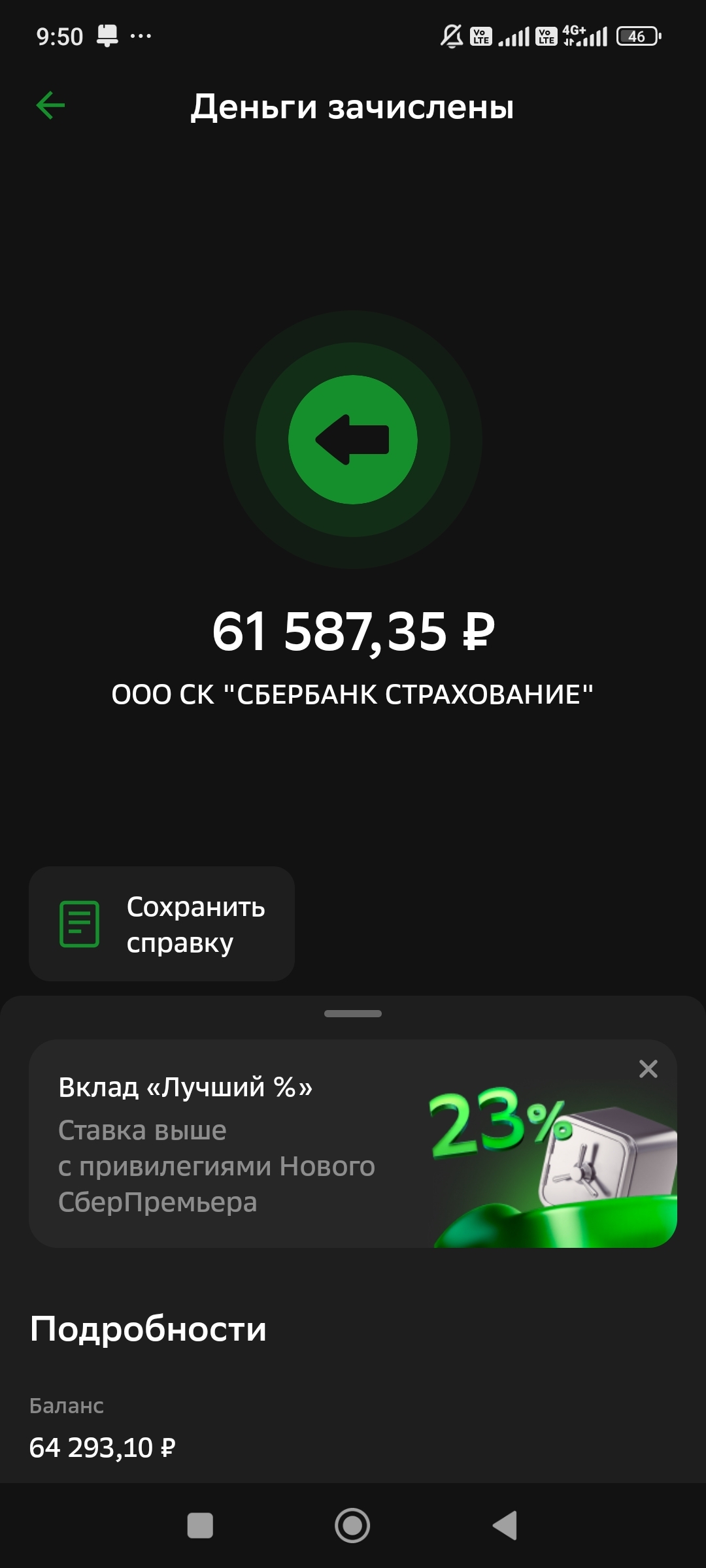Open the Вклад «Лучший %» offer card

(261, 1145)
